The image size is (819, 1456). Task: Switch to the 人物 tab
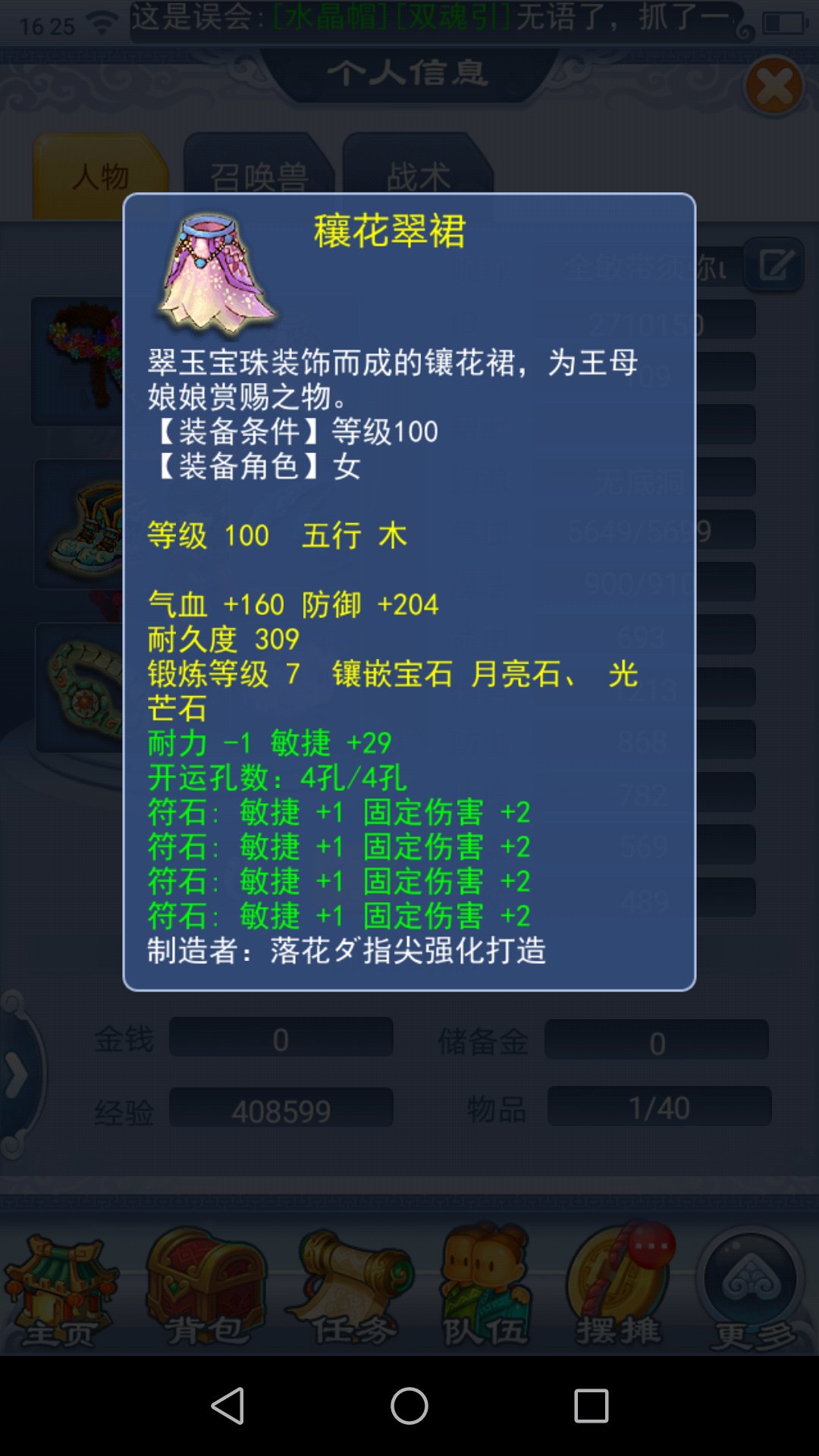(101, 176)
